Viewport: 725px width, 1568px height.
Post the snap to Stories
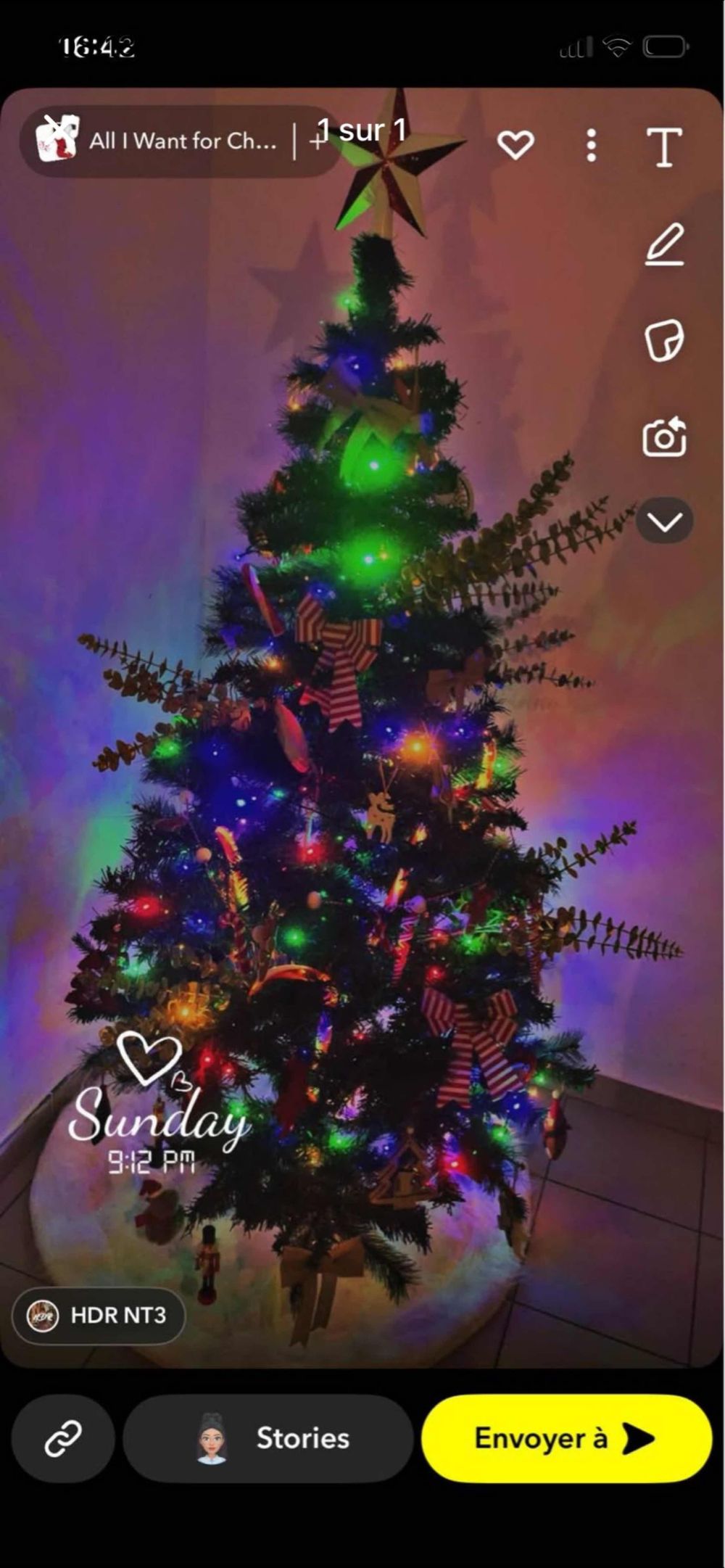point(268,1439)
